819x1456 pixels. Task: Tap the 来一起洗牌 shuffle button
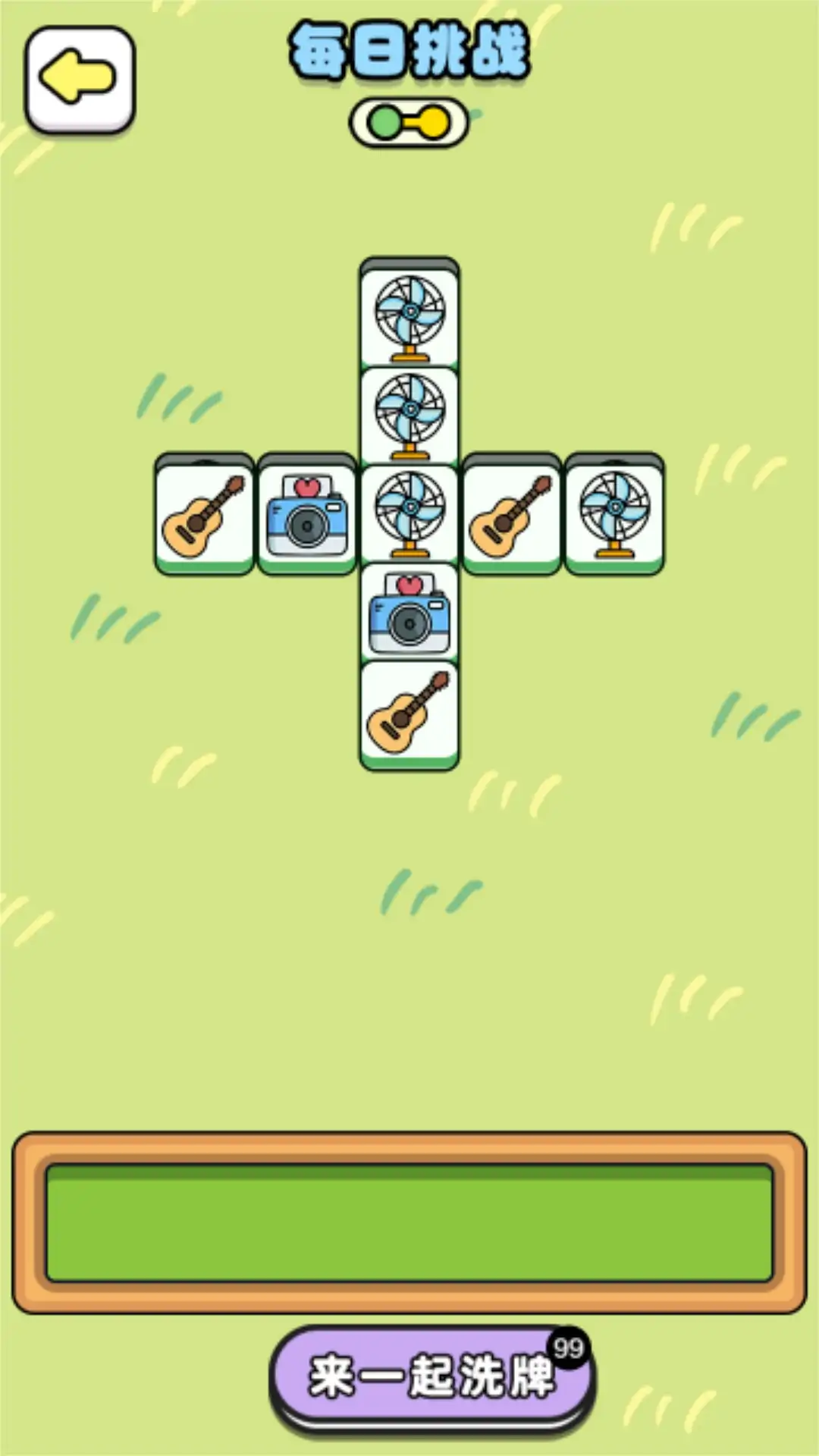pos(431,1376)
